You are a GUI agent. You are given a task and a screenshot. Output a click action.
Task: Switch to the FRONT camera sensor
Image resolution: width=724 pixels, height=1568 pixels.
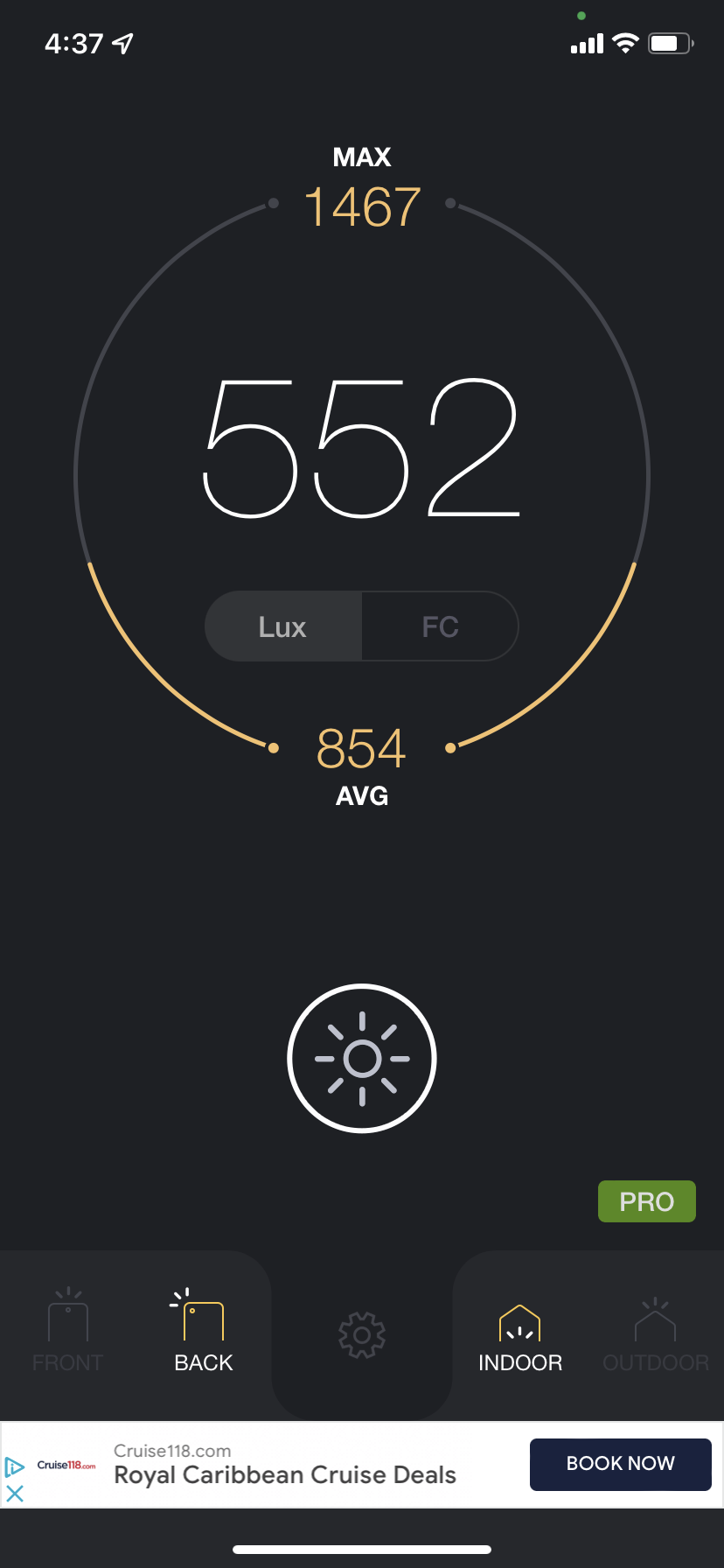pos(67,1332)
